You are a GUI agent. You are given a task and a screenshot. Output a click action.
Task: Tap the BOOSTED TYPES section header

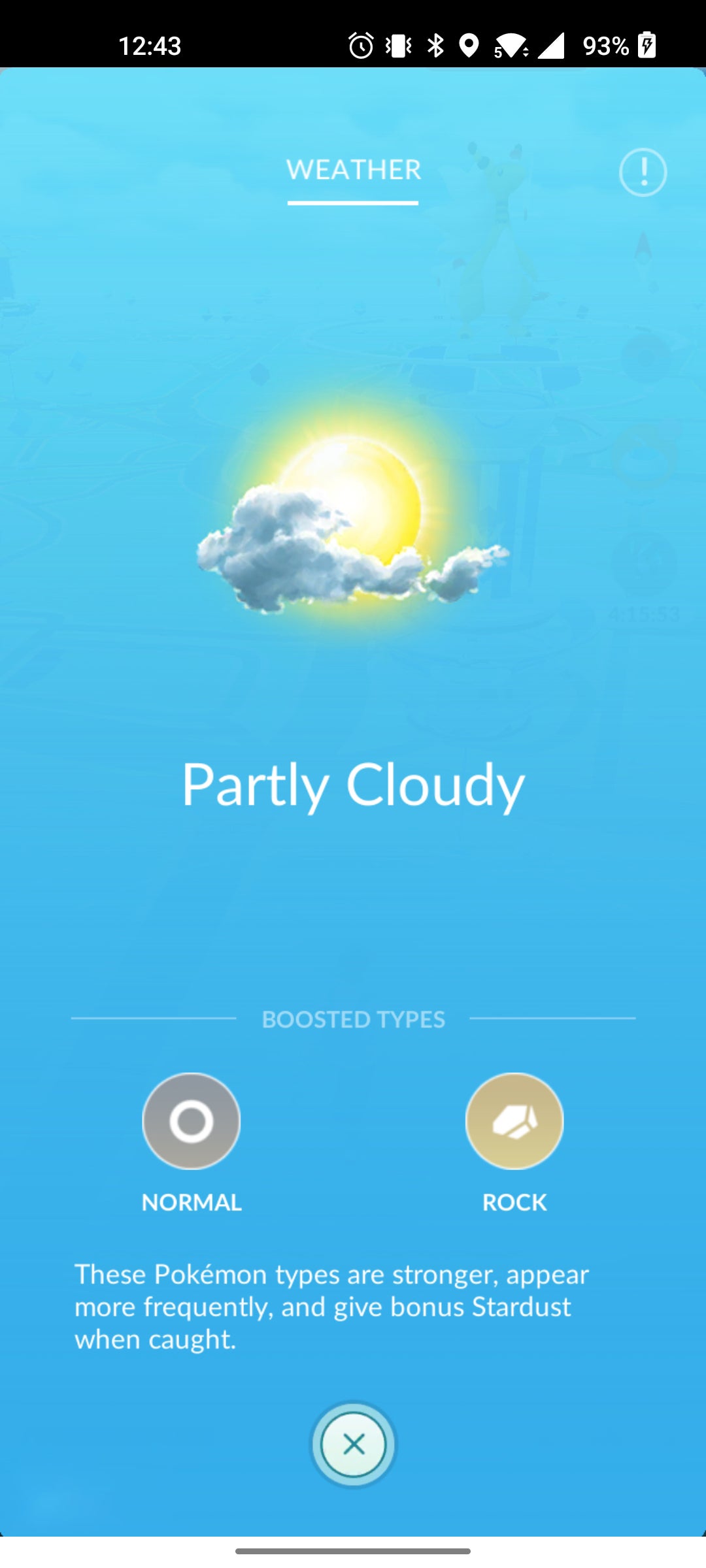pyautogui.click(x=353, y=1018)
